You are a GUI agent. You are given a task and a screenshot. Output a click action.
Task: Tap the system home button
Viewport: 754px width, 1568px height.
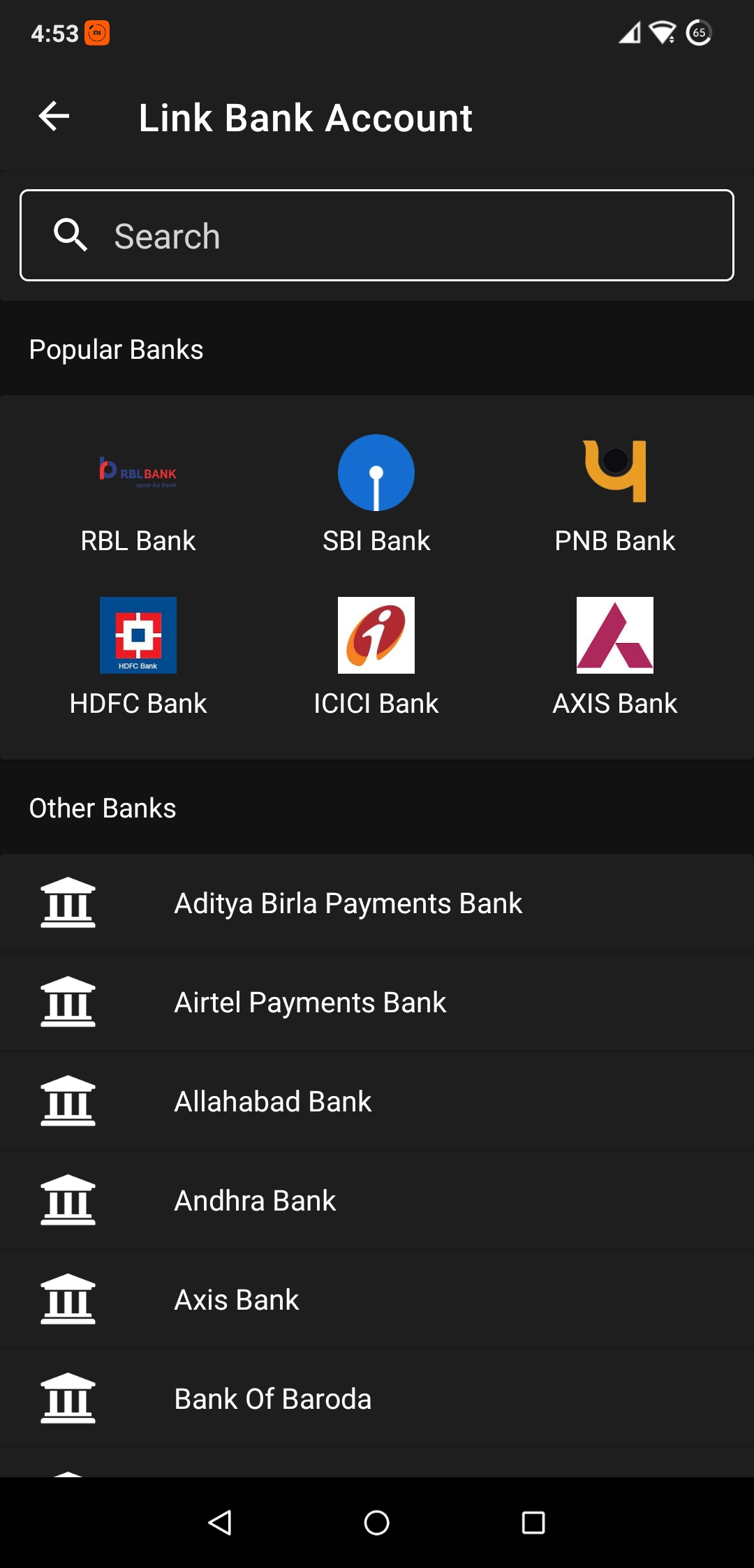(x=376, y=1523)
